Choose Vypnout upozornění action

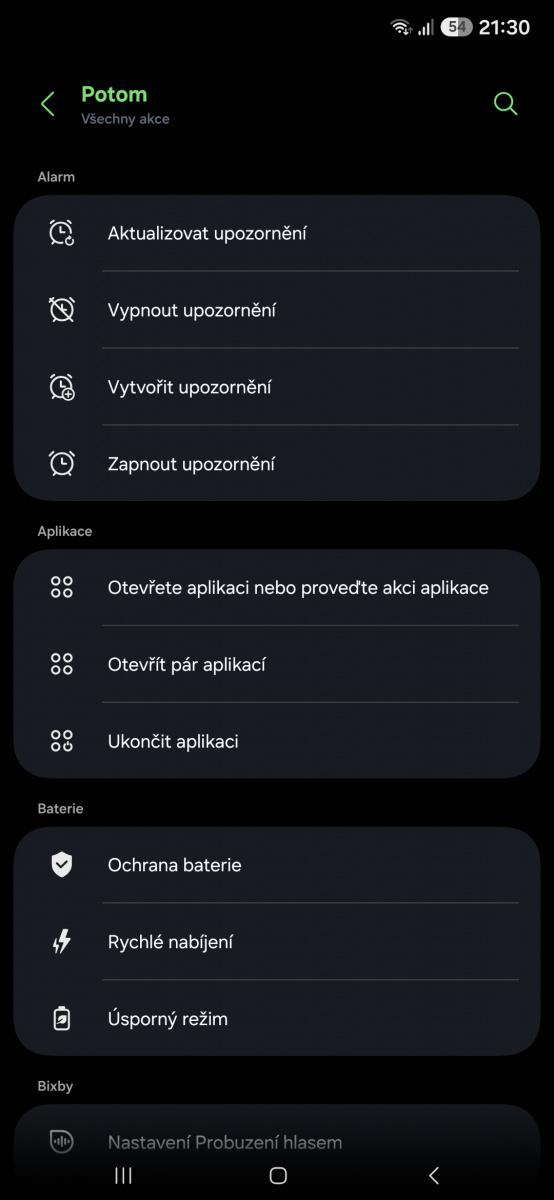click(277, 310)
